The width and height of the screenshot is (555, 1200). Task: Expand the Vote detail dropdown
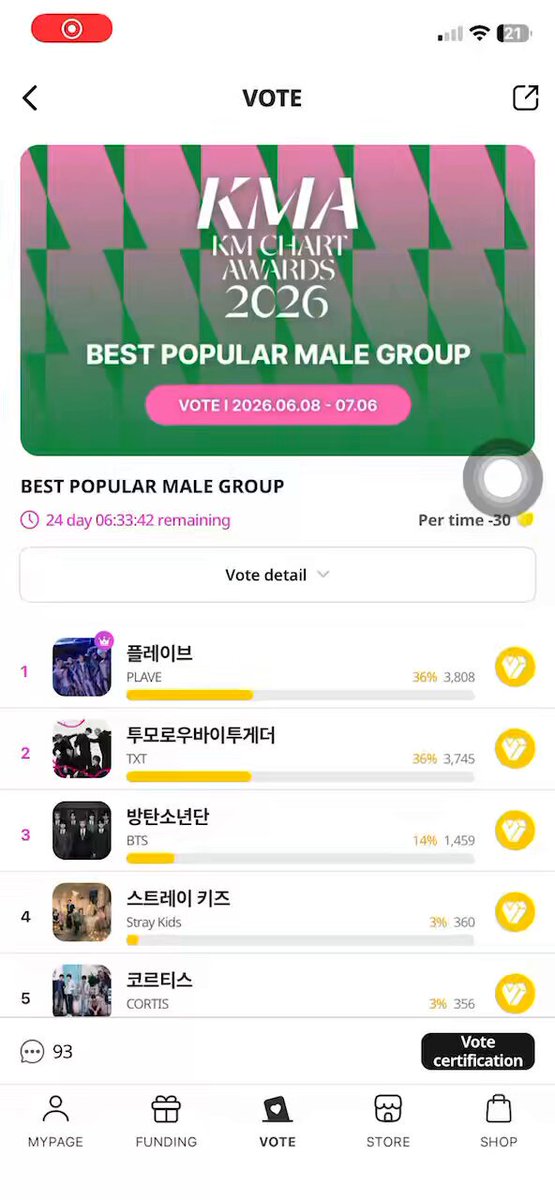point(277,575)
